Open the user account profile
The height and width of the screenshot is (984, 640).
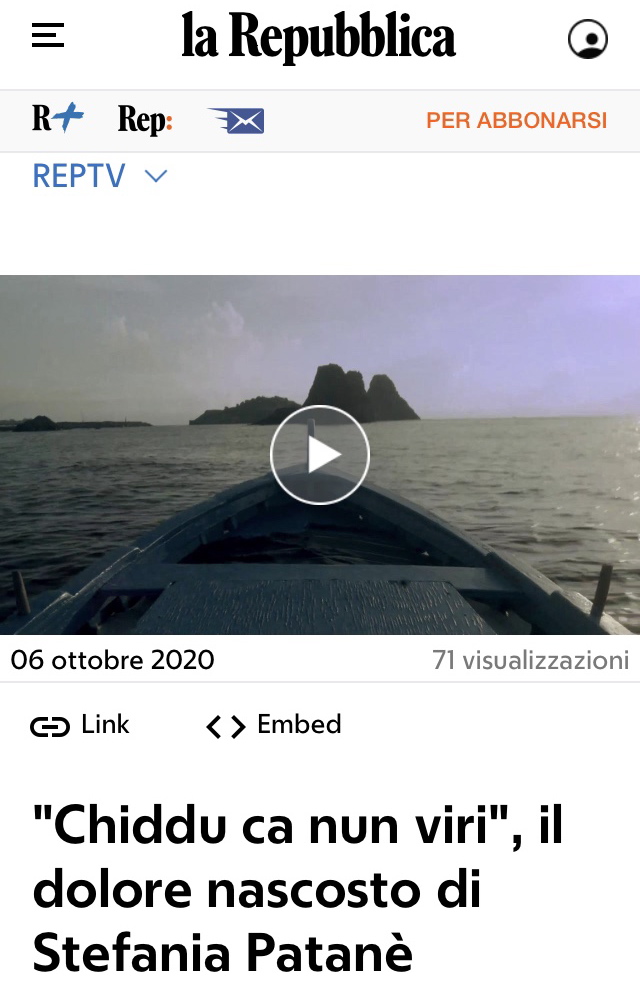[x=588, y=40]
